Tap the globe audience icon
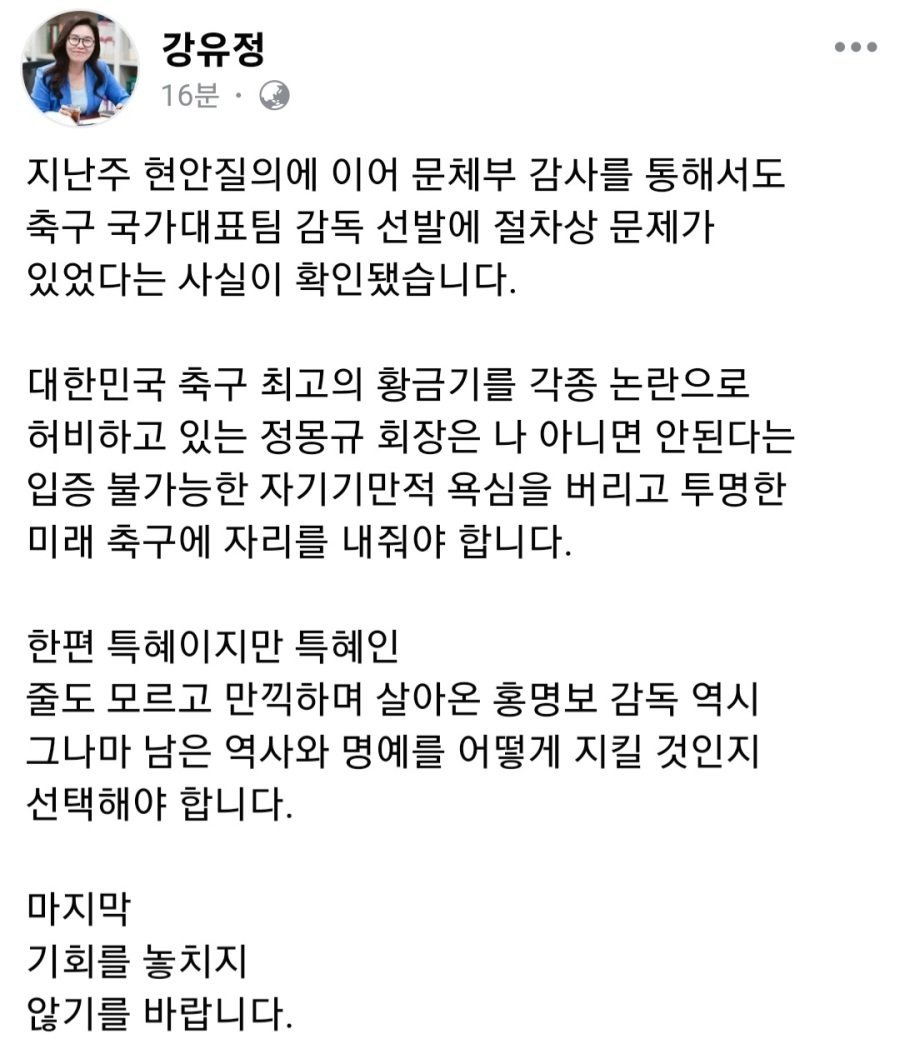Screen dimensions: 900x1049 click(x=274, y=97)
